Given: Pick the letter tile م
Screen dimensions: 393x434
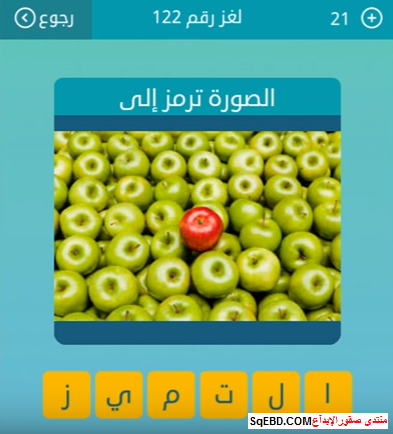Looking at the screenshot, I should [x=171, y=395].
